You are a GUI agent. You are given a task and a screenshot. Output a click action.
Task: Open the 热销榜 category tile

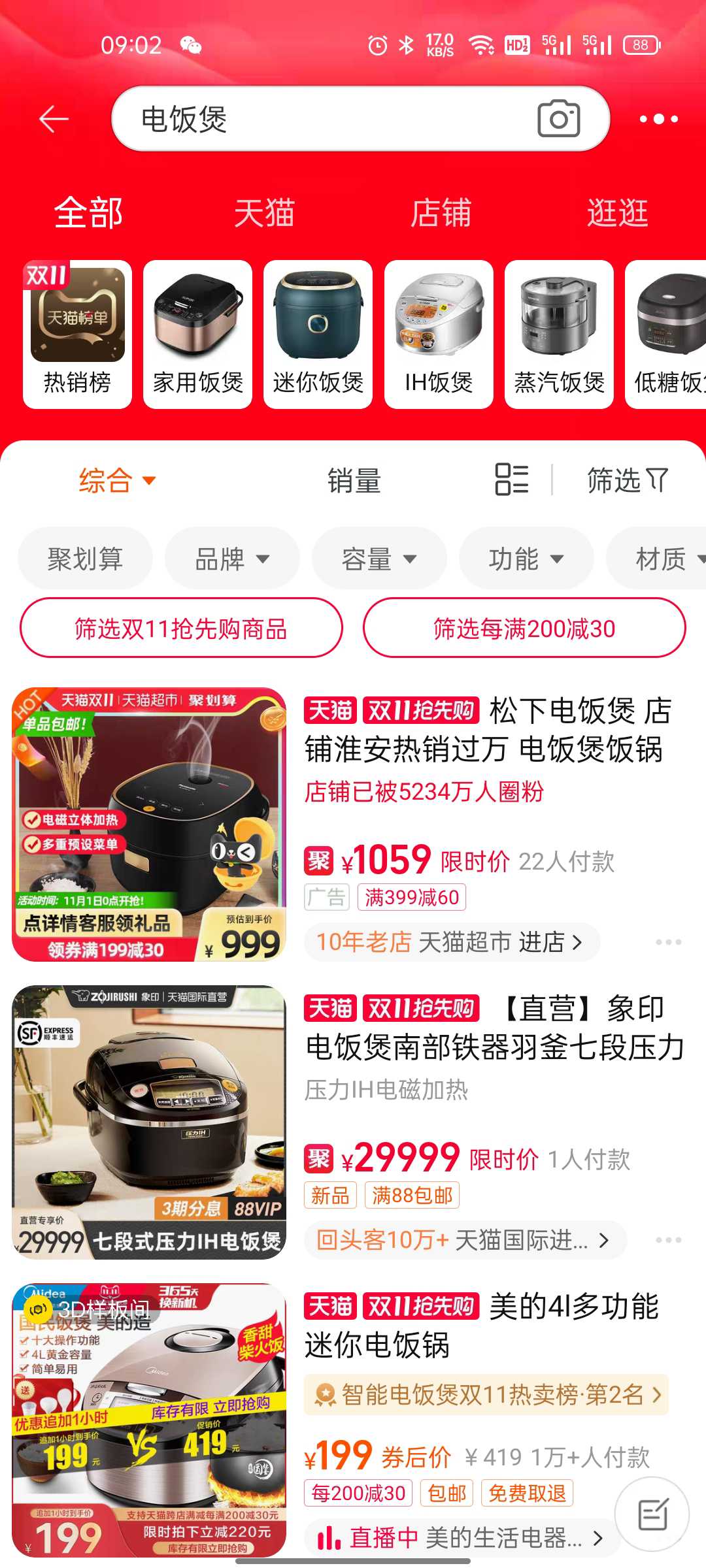tap(77, 335)
